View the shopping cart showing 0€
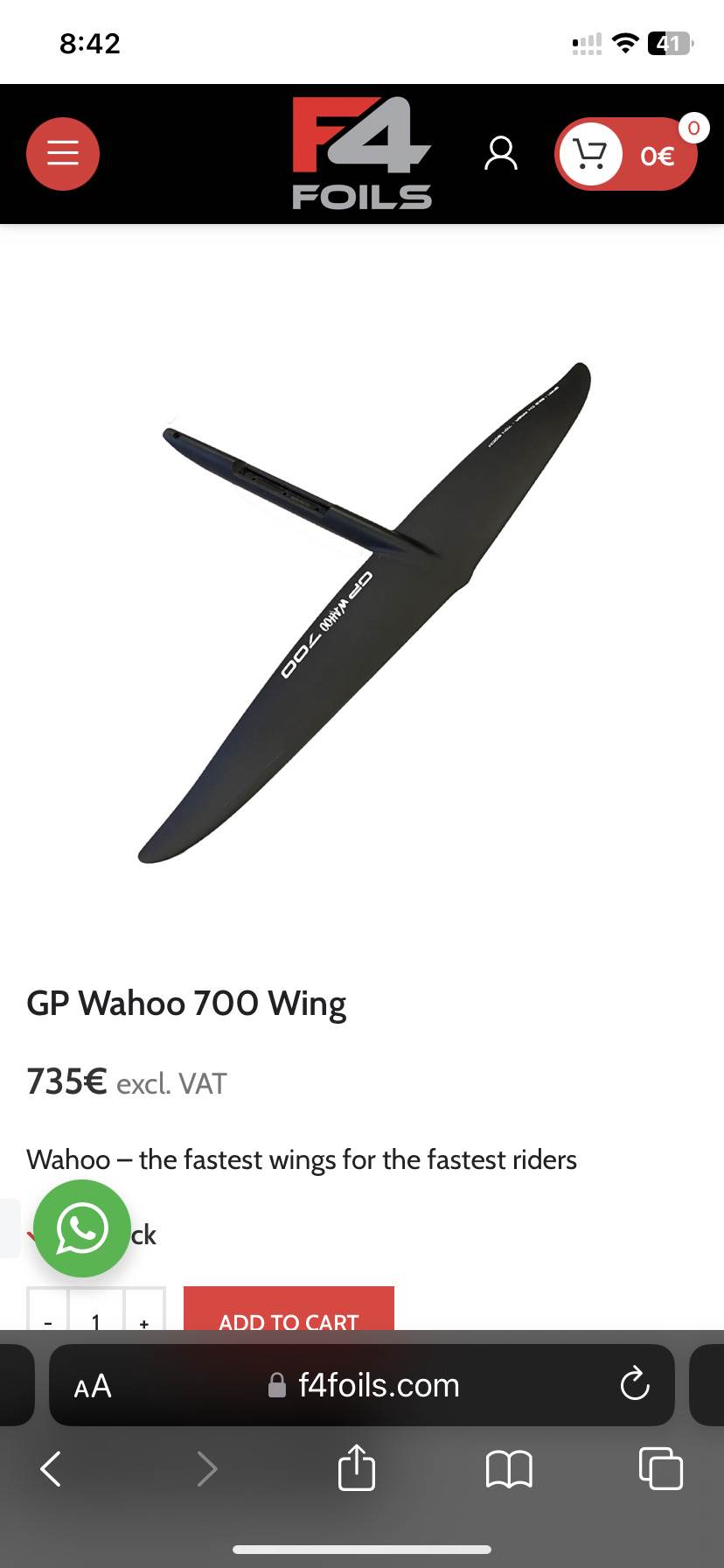Screen dimensions: 724x1568 click(626, 155)
